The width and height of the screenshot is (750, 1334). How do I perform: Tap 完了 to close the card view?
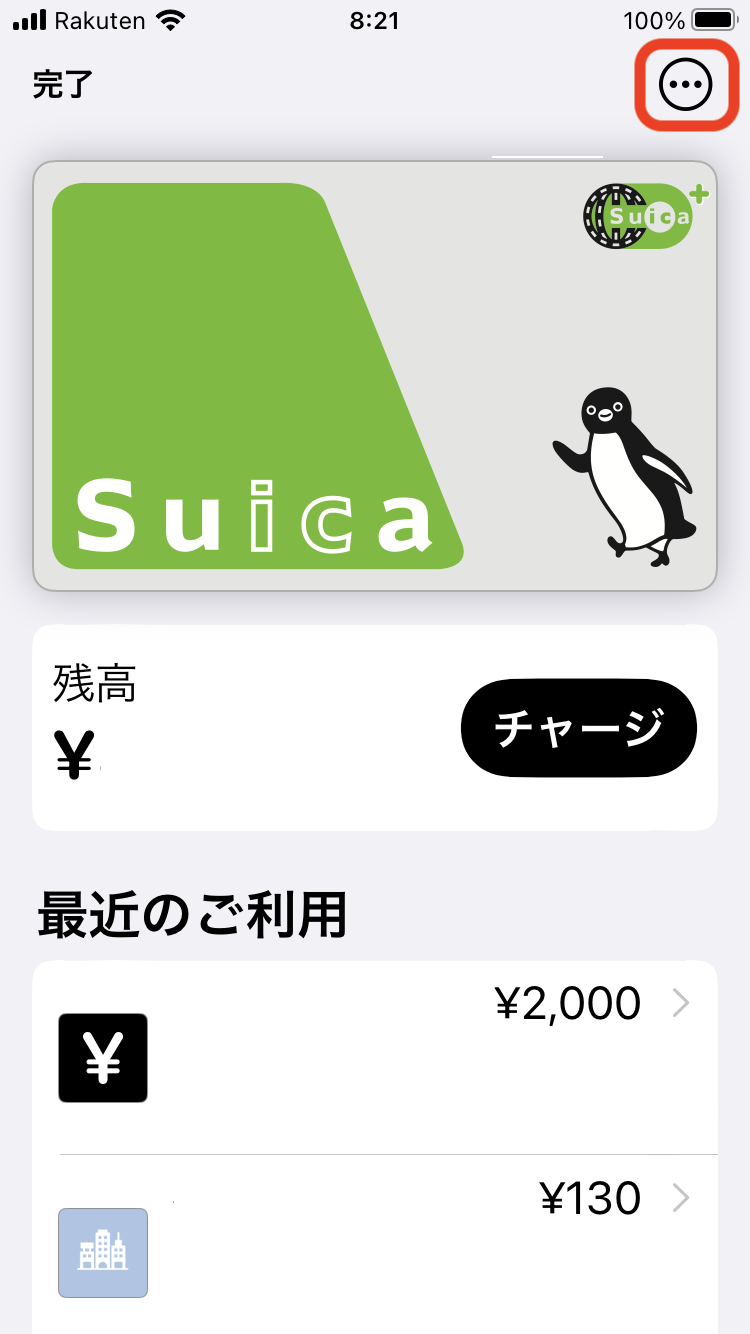[x=62, y=85]
